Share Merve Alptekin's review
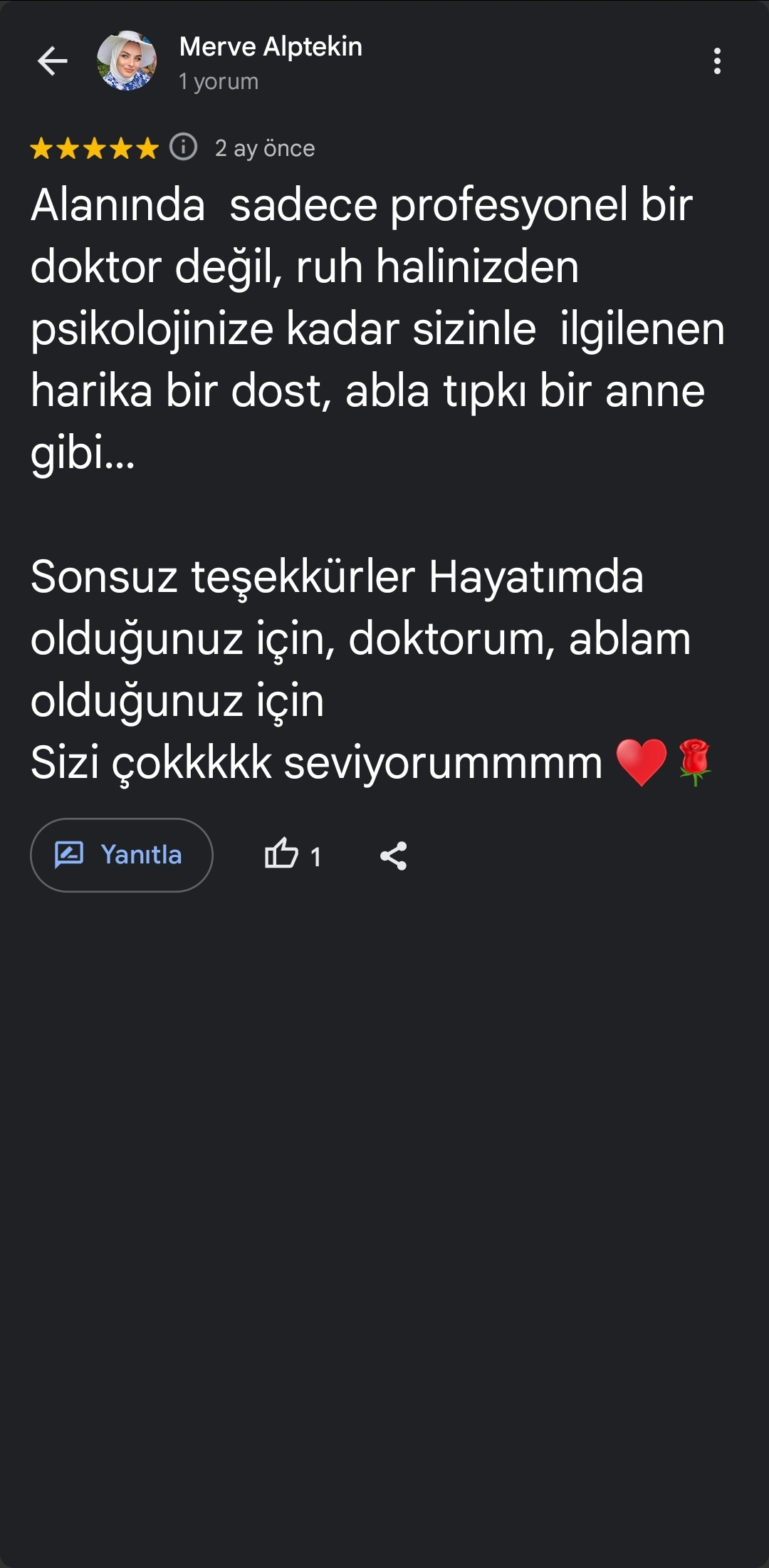This screenshot has height=1568, width=769. click(x=393, y=856)
